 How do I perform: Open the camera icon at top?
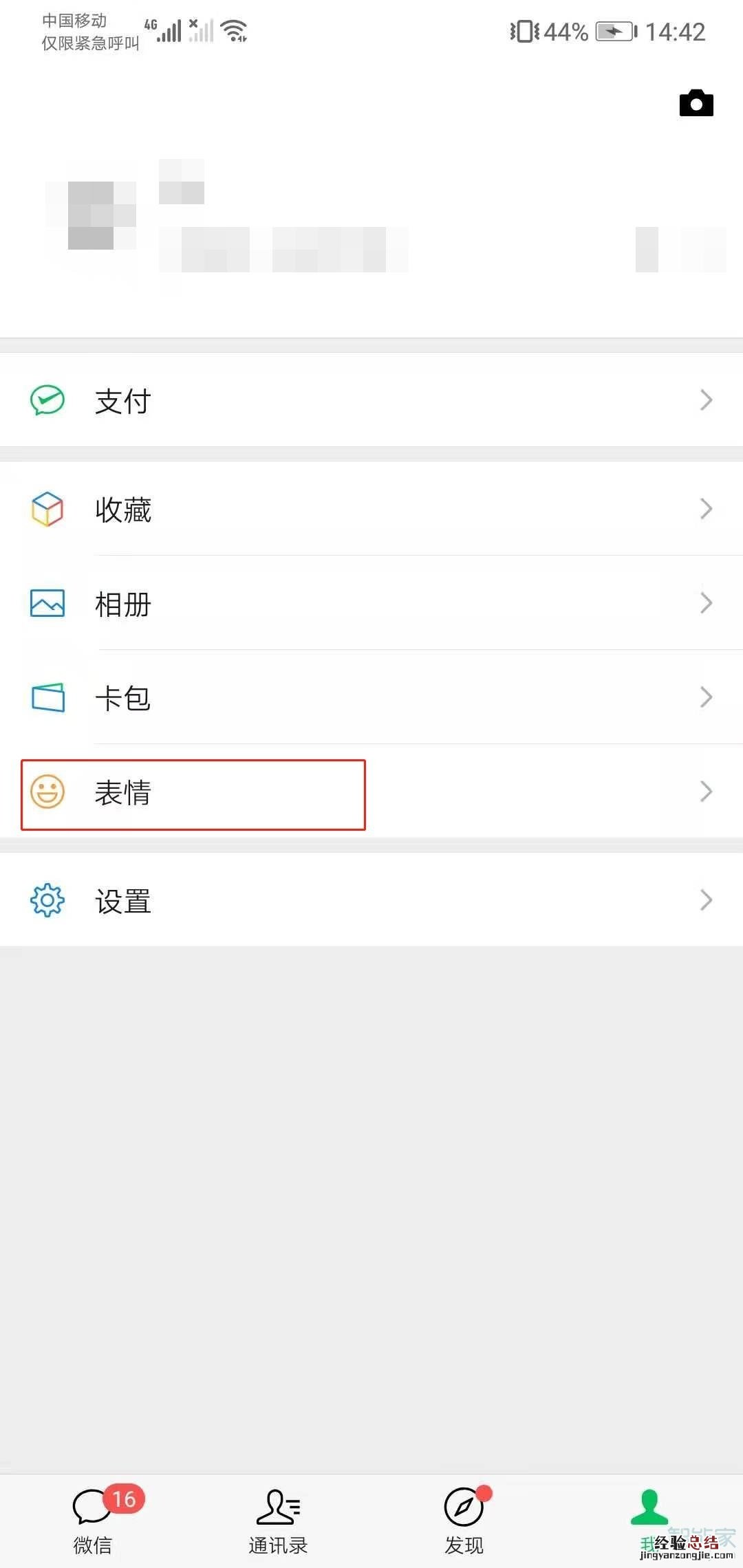[x=696, y=103]
